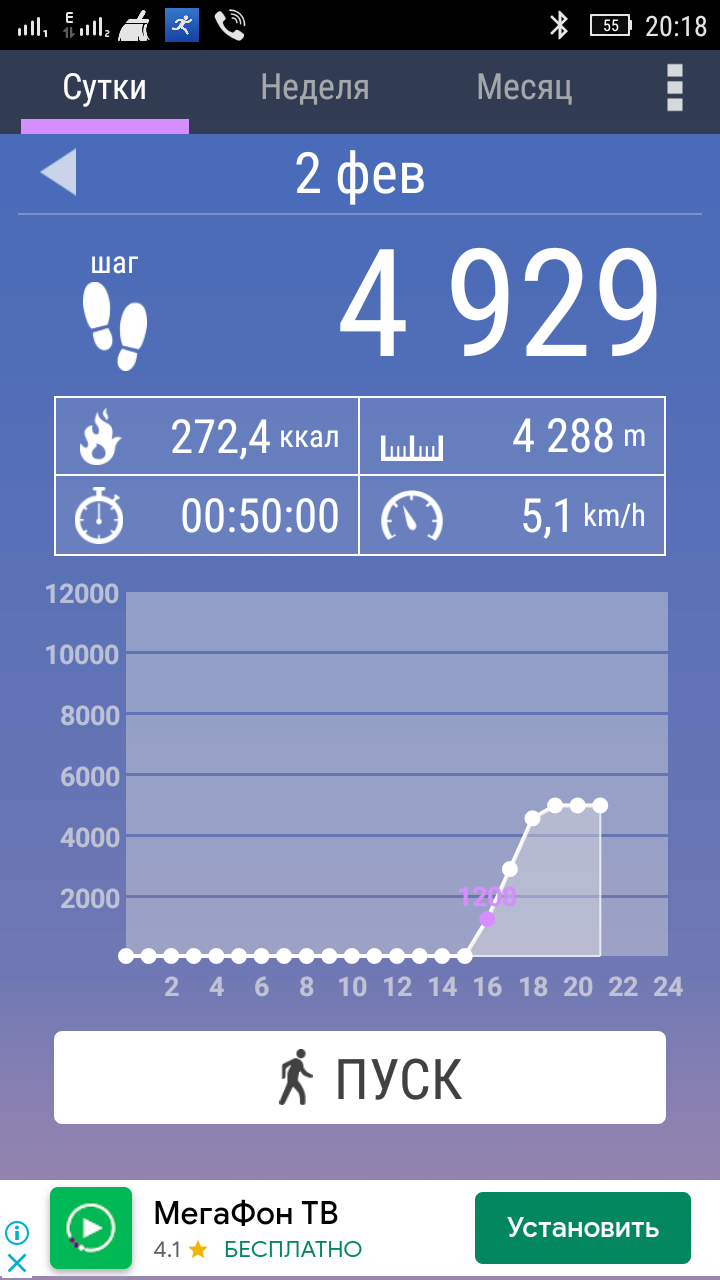Switch to the Месяц tab
This screenshot has width=720, height=1280.
(x=524, y=88)
